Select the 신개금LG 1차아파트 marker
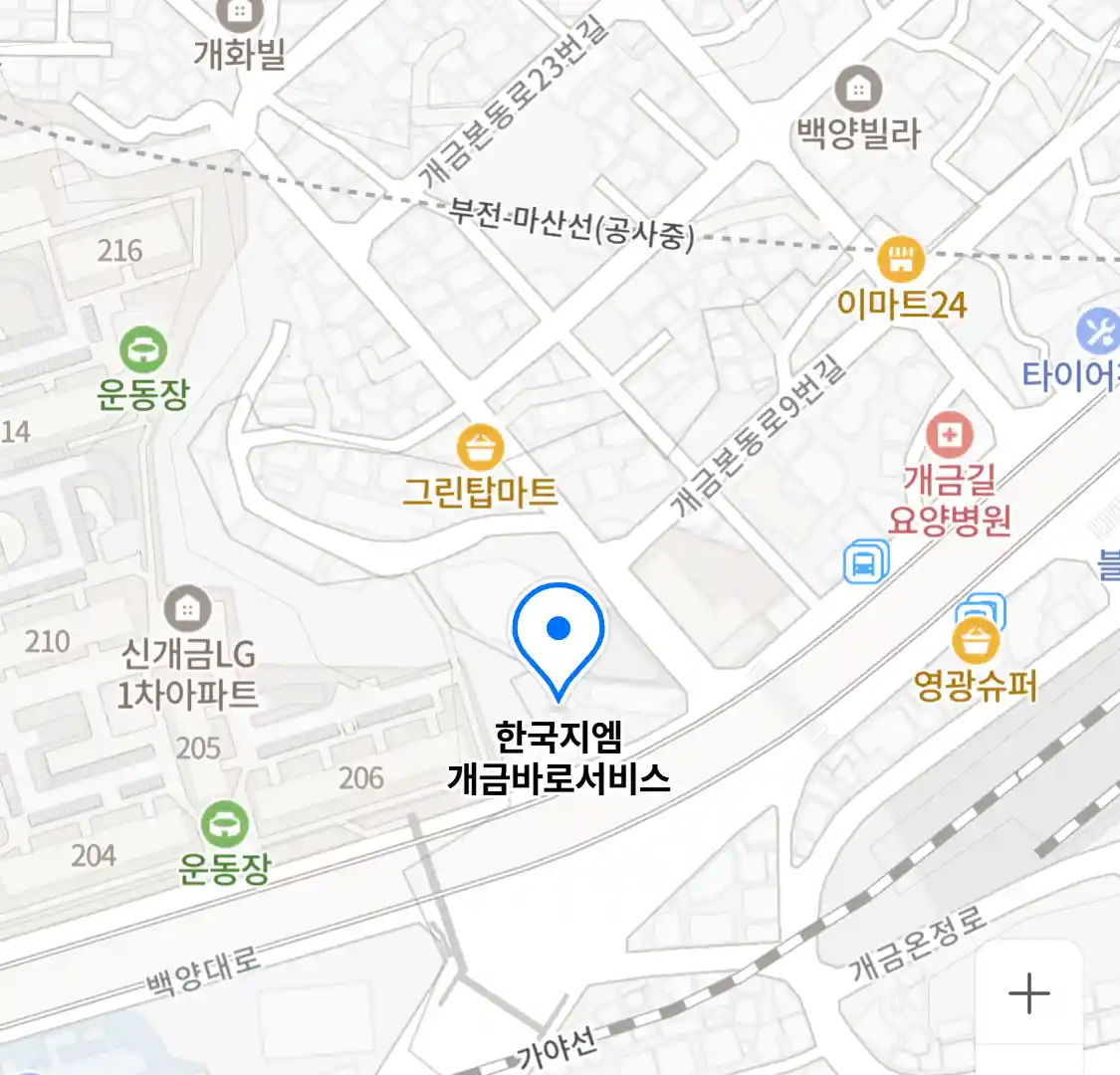Image resolution: width=1120 pixels, height=1075 pixels. (186, 607)
